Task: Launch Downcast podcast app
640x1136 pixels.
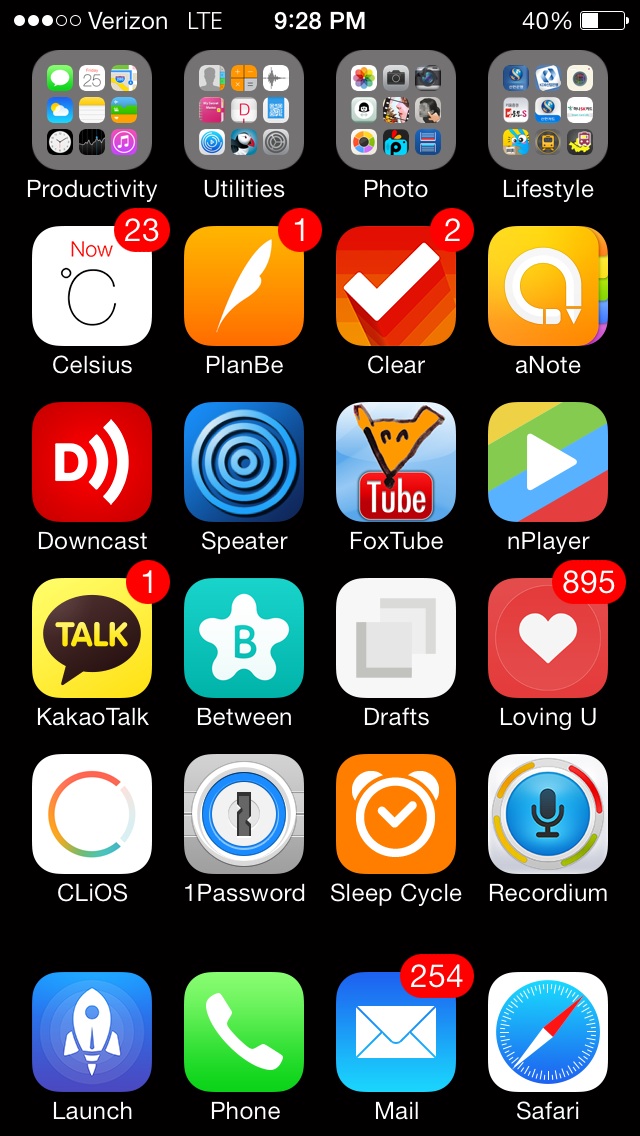Action: (x=92, y=462)
